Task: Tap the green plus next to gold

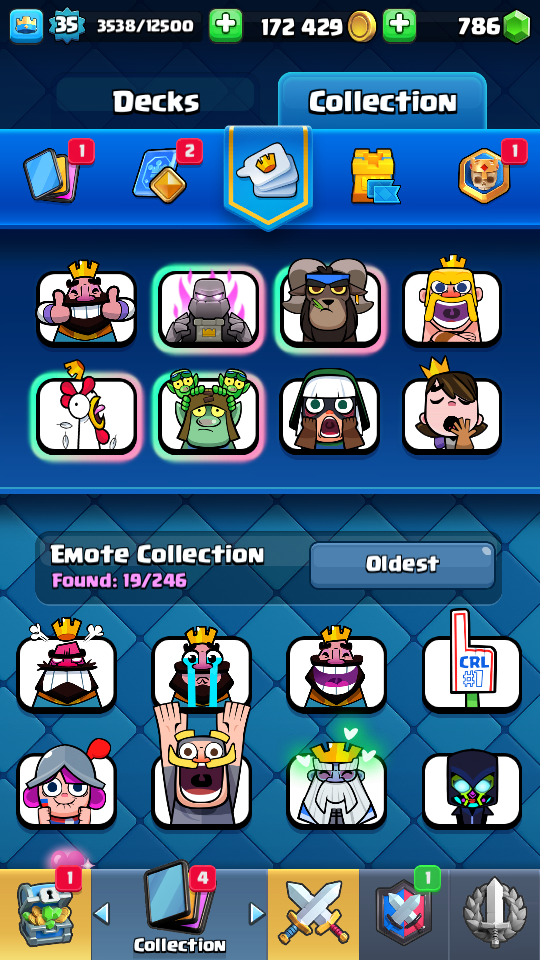Action: 399,26
